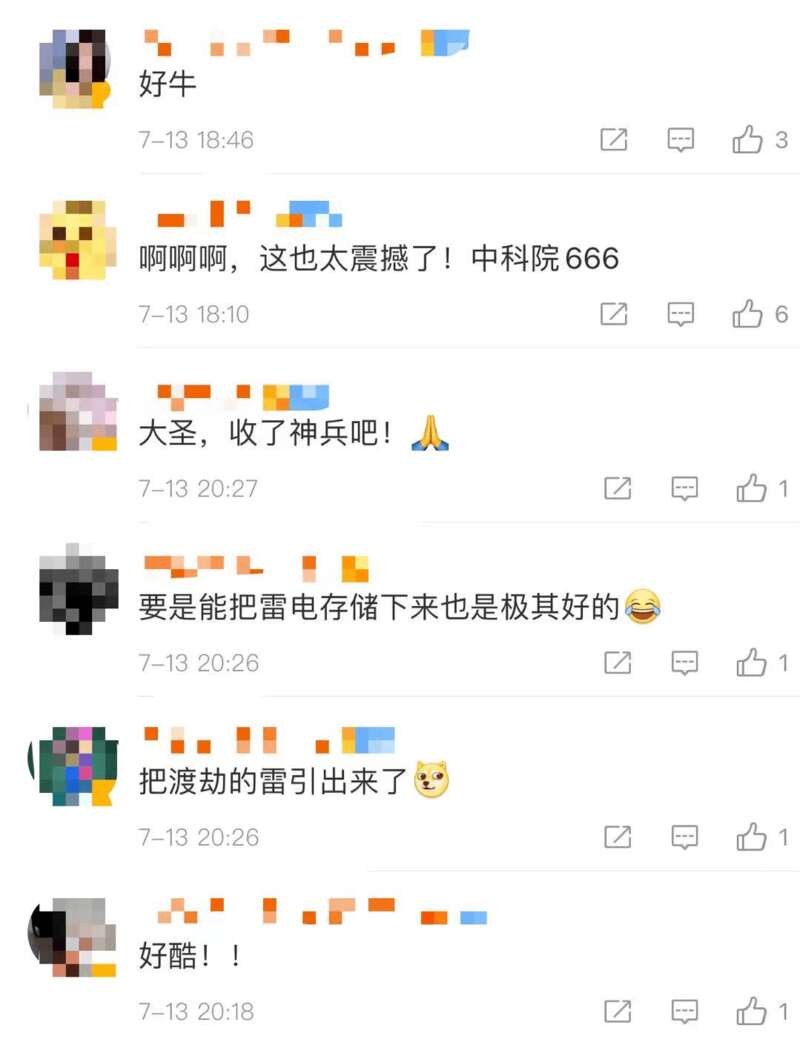This screenshot has height=1039, width=800.
Task: Reply to the comment '好酷！！'
Action: (x=684, y=1010)
